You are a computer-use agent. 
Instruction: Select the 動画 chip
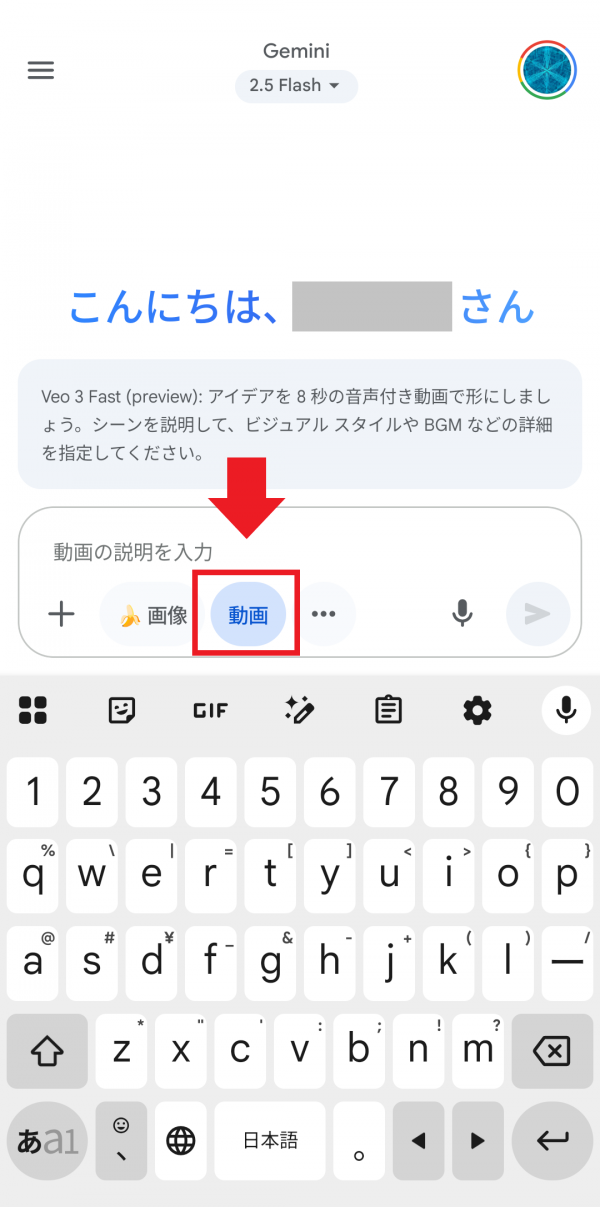248,615
